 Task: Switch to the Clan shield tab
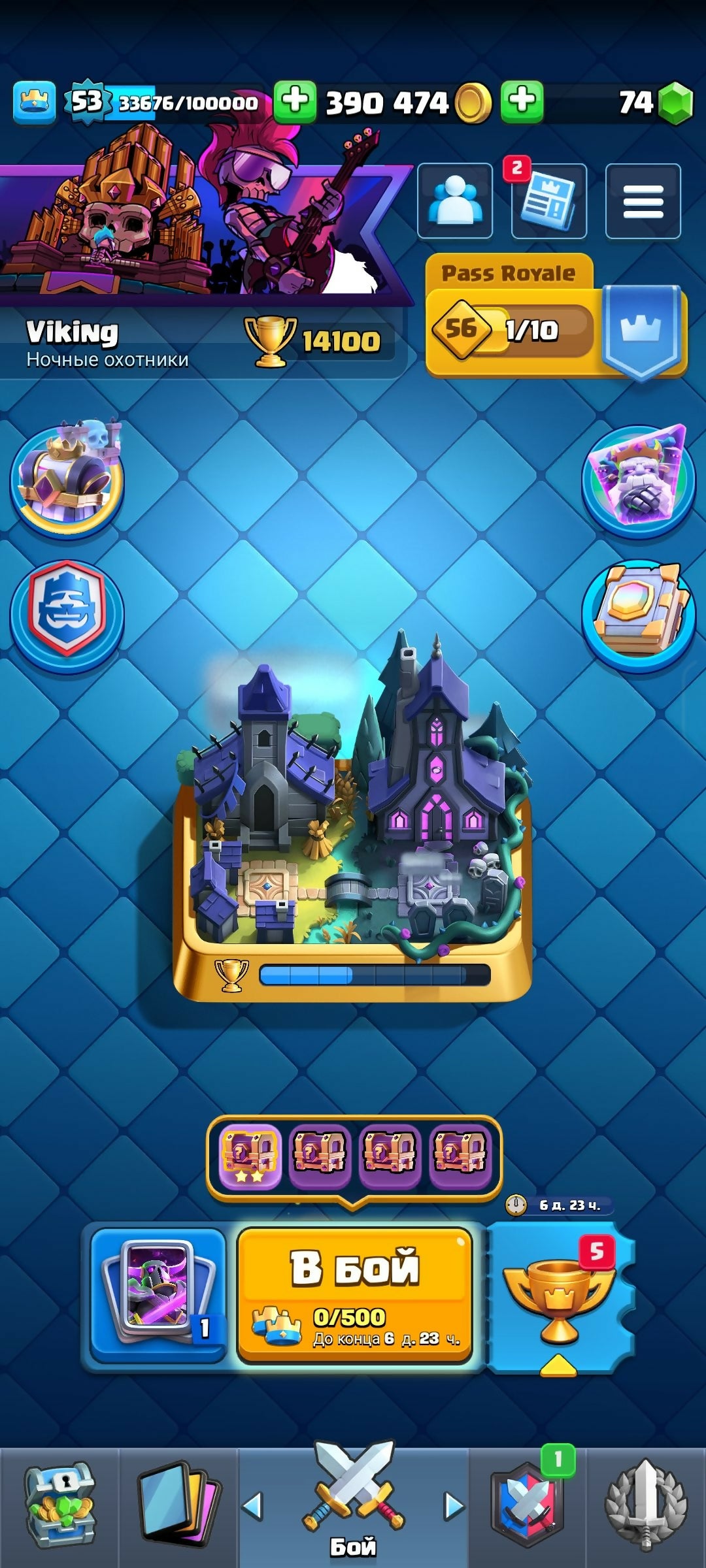(527, 1506)
